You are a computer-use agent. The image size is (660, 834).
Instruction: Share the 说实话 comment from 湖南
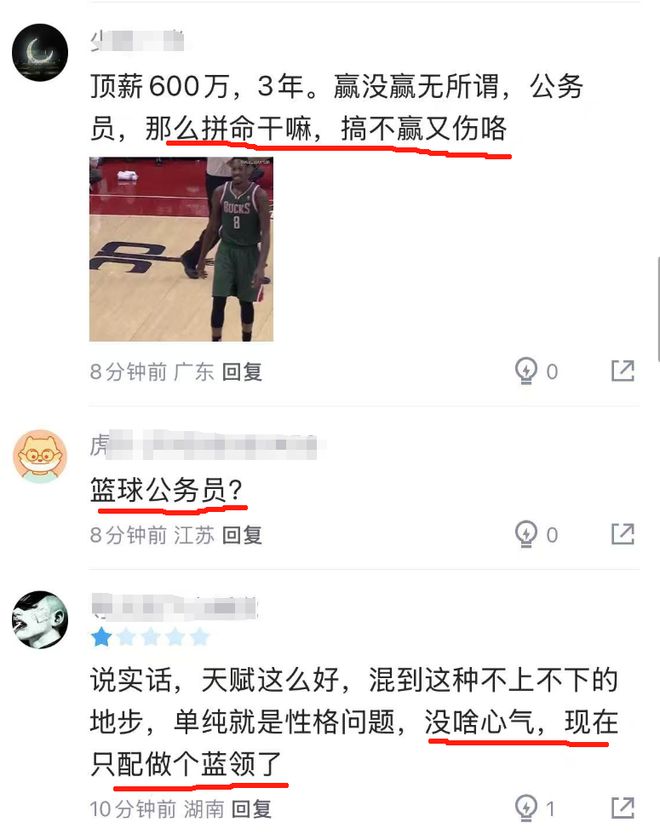pos(623,808)
